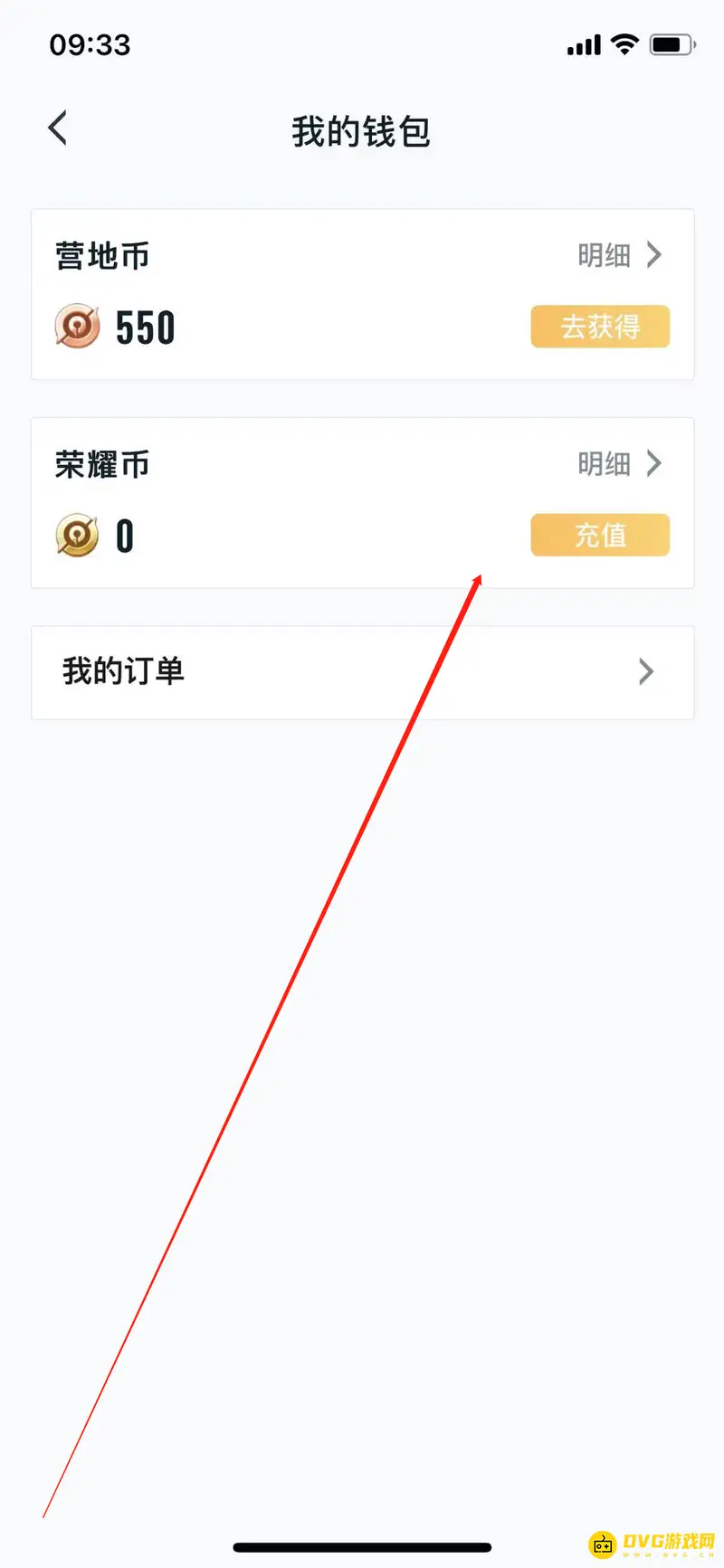Image resolution: width=724 pixels, height=1568 pixels.
Task: Tap the 荣耀币 gold coin icon
Action: coord(77,535)
